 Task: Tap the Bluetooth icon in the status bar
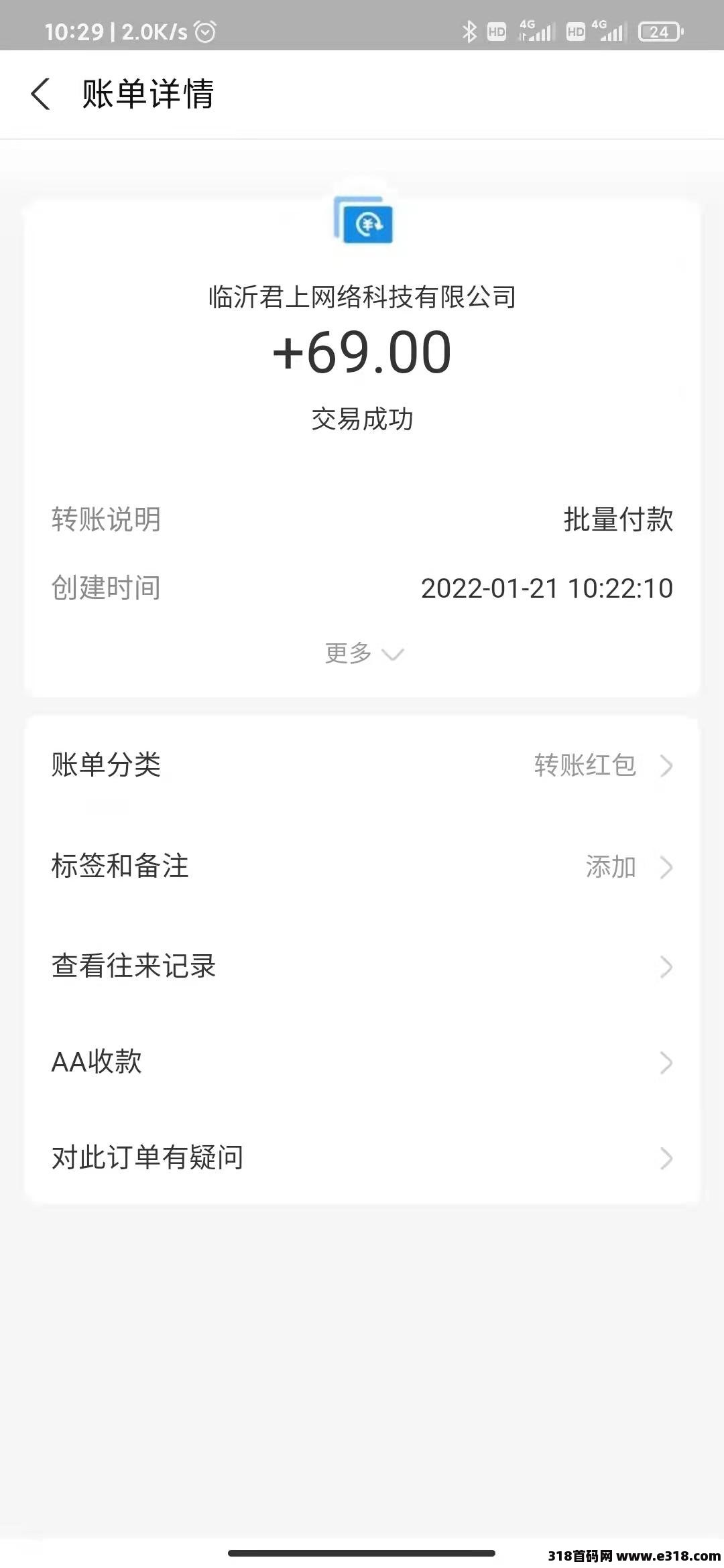(469, 30)
